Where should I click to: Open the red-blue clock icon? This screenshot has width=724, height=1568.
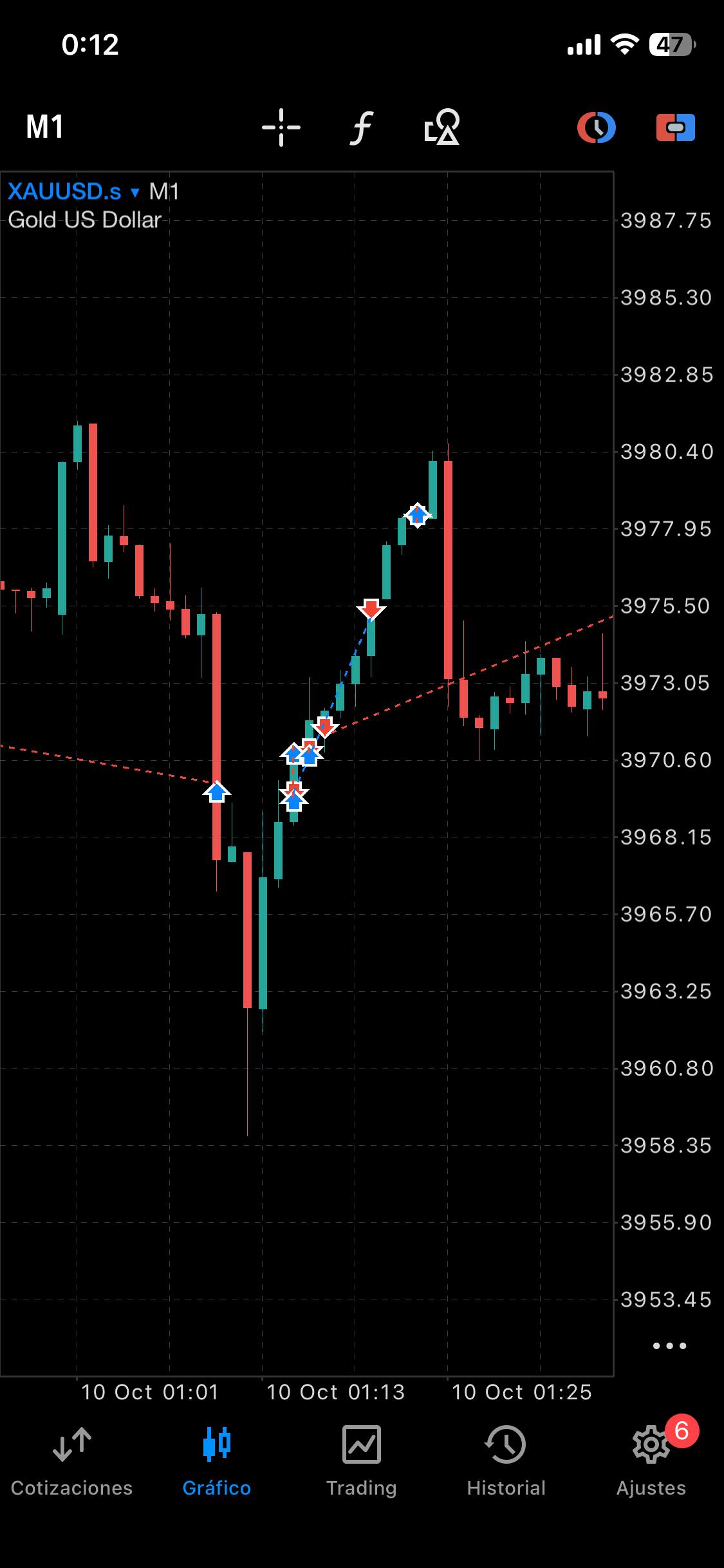[x=596, y=127]
